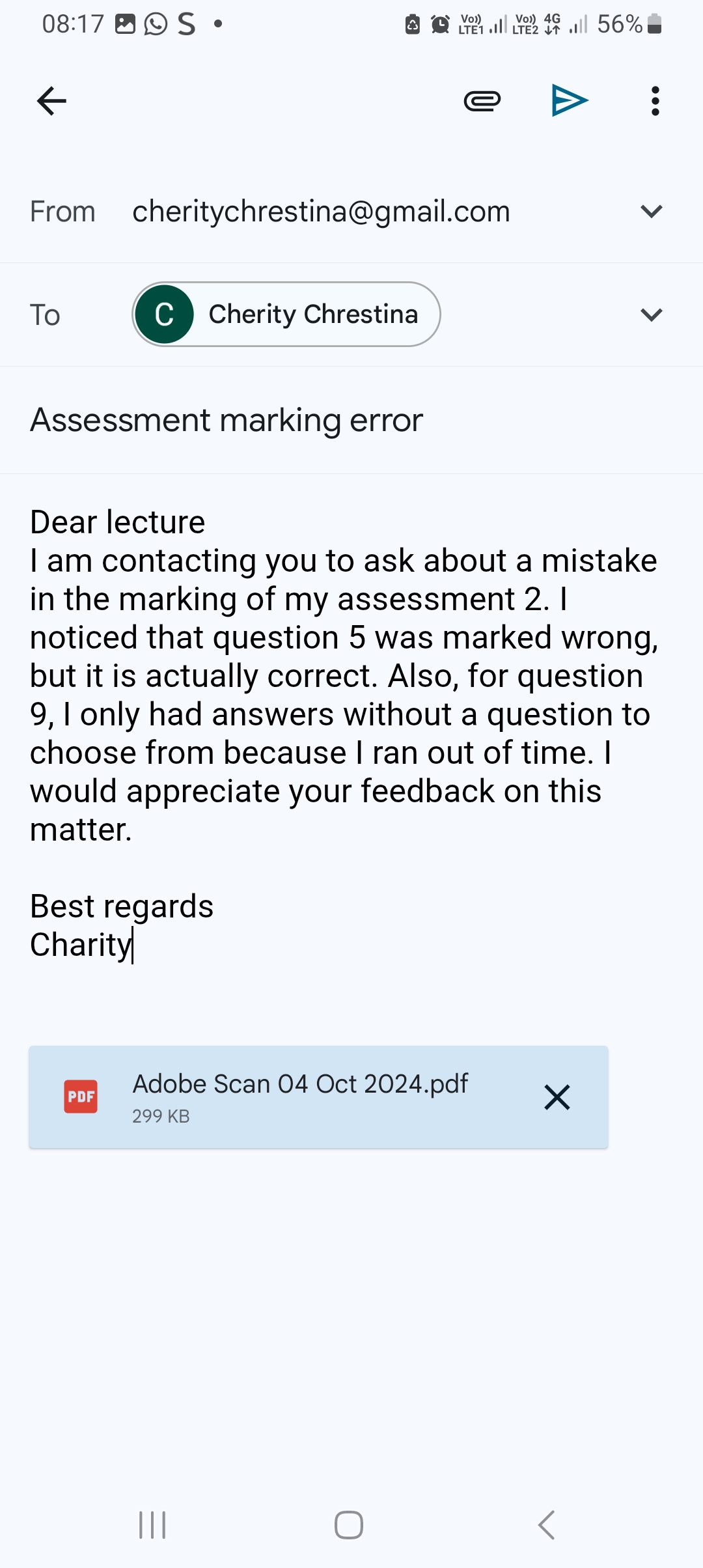This screenshot has width=703, height=1568.
Task: Open the Adobe Scan 04 Oct 2024.pdf attachment
Action: (x=299, y=1097)
